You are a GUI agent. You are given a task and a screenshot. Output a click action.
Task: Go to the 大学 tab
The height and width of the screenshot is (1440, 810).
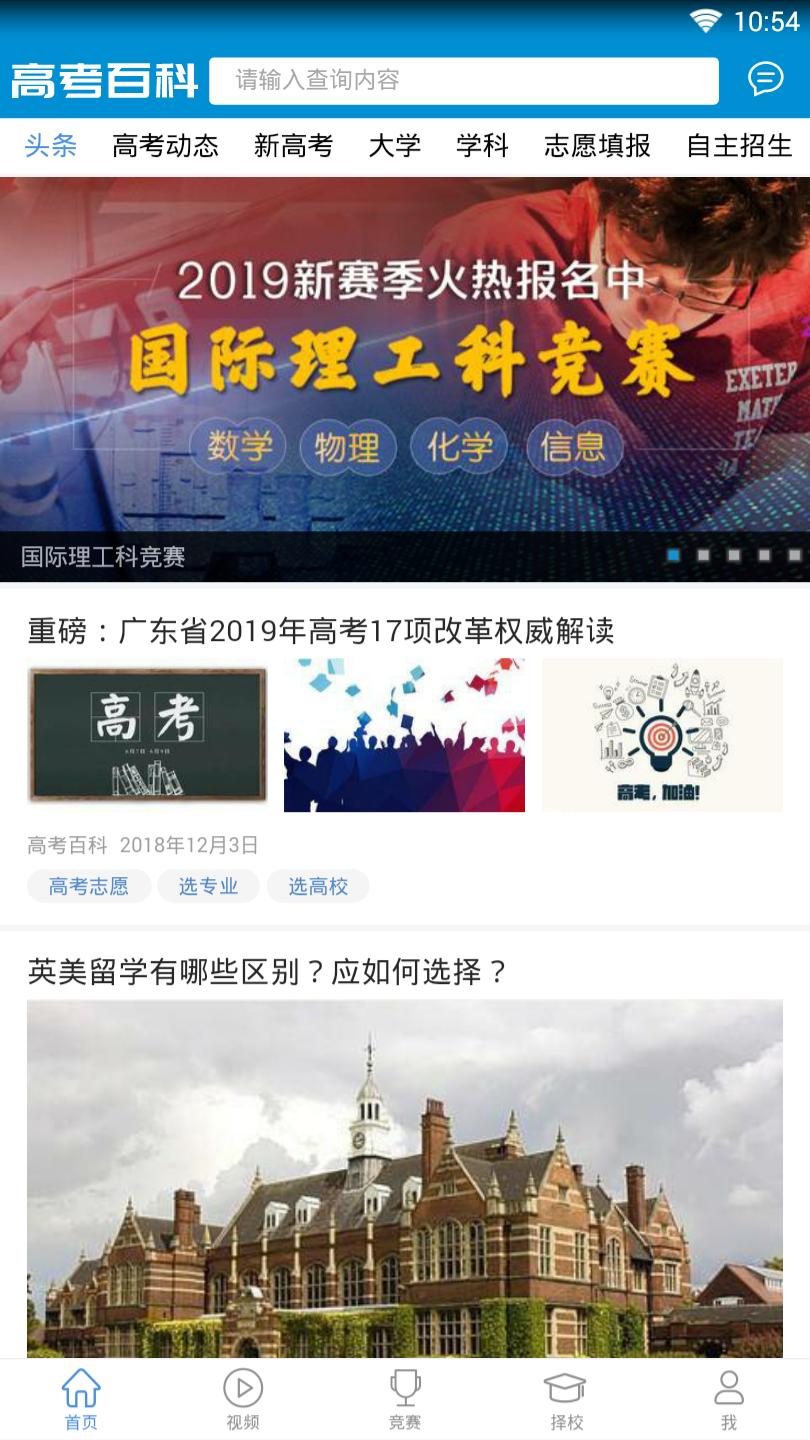(x=394, y=146)
